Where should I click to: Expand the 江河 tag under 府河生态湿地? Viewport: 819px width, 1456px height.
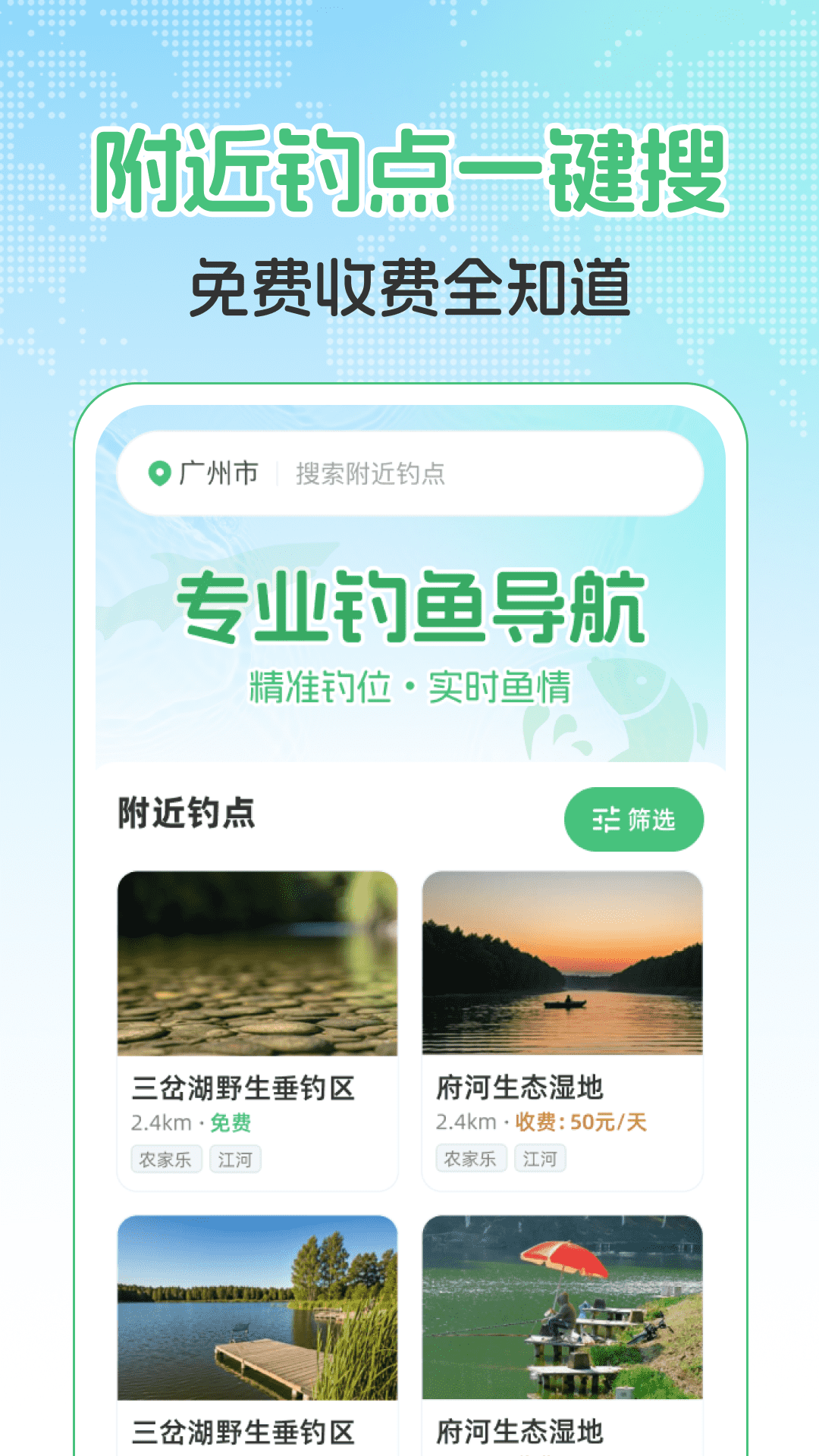[539, 1160]
